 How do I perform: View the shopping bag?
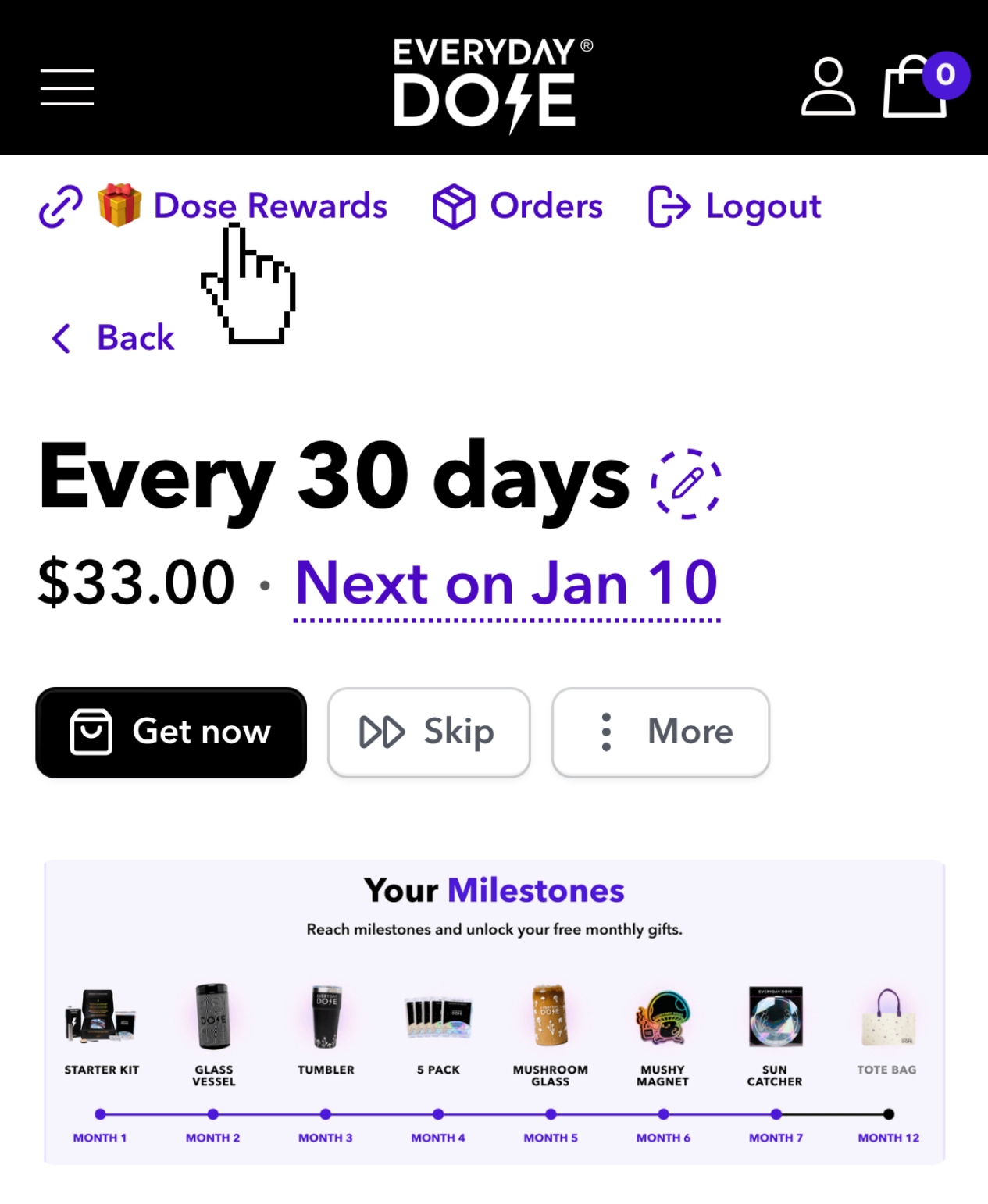click(x=915, y=87)
